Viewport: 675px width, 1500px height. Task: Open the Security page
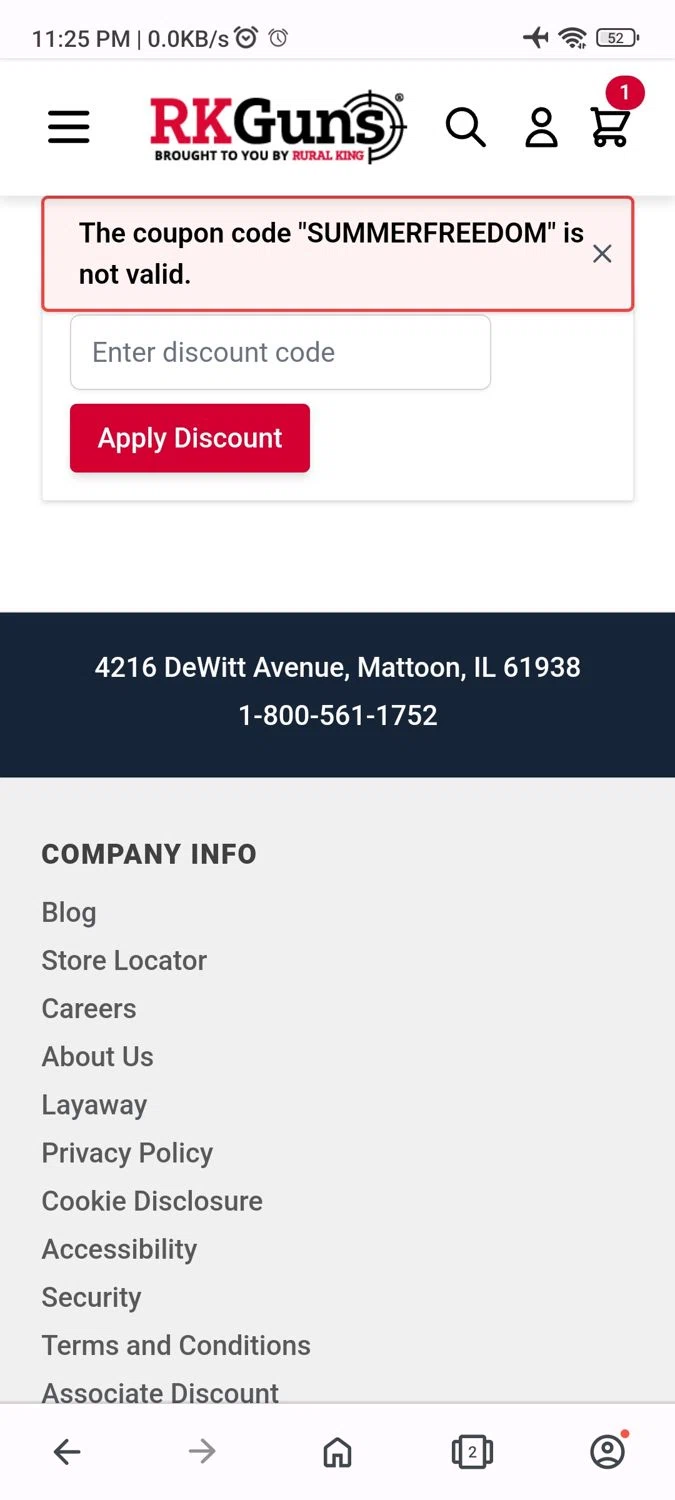click(x=91, y=1297)
